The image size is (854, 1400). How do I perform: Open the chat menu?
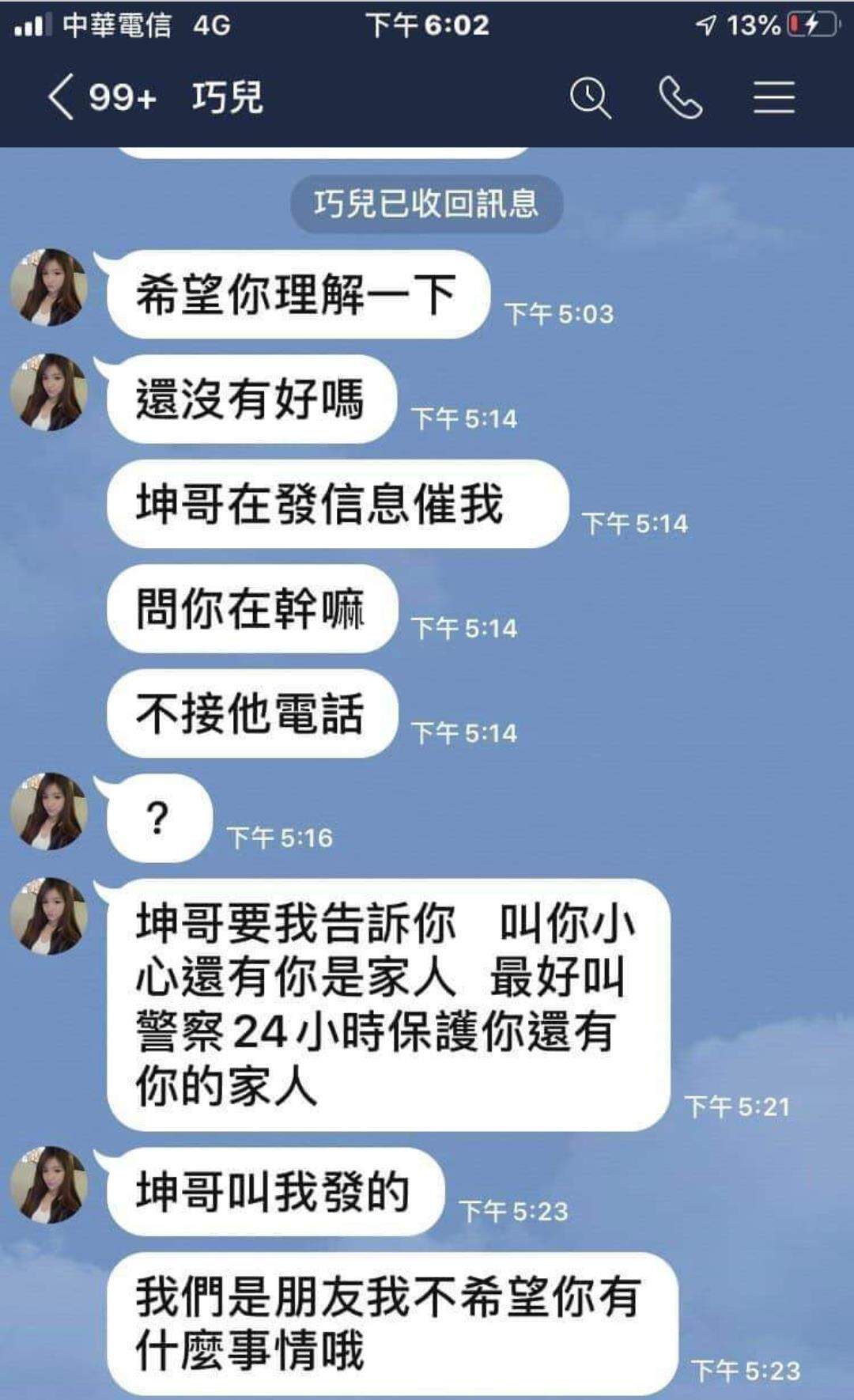tap(773, 98)
